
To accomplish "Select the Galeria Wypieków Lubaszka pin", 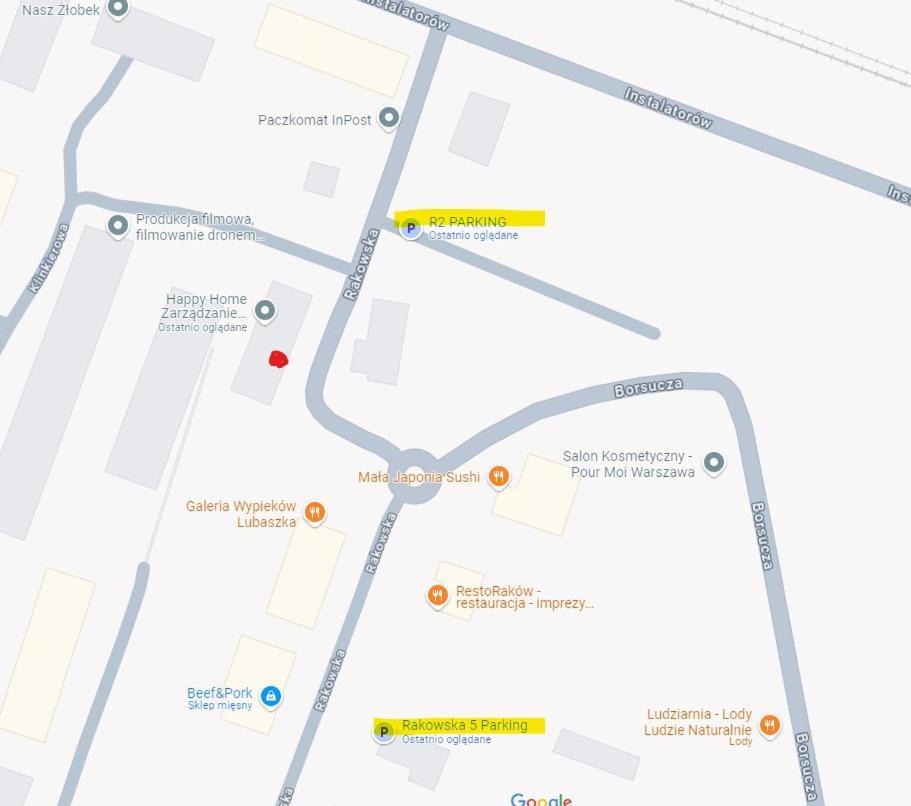I will (x=315, y=512).
